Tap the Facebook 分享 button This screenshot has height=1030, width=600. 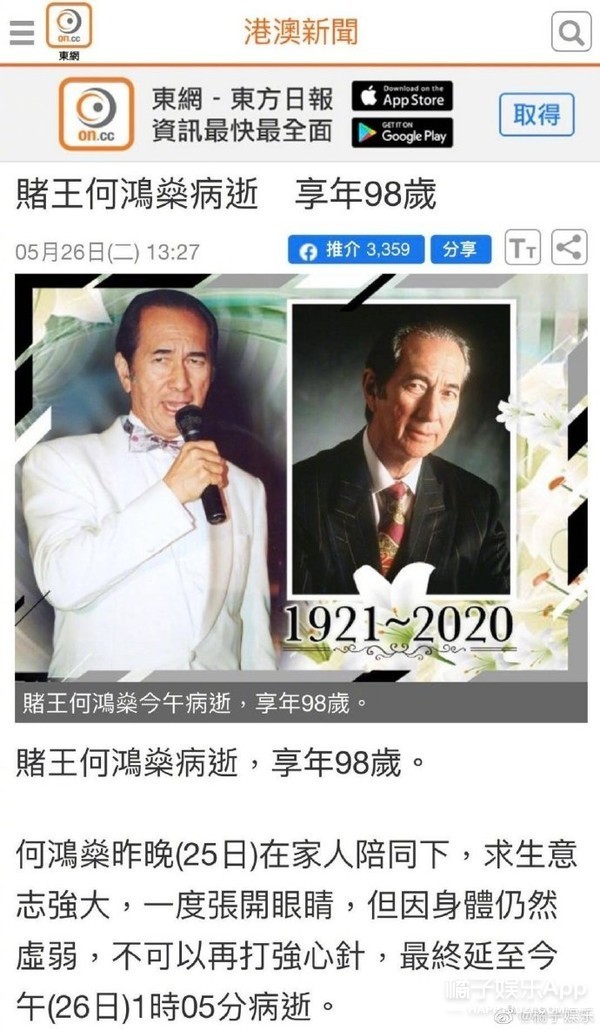click(461, 250)
